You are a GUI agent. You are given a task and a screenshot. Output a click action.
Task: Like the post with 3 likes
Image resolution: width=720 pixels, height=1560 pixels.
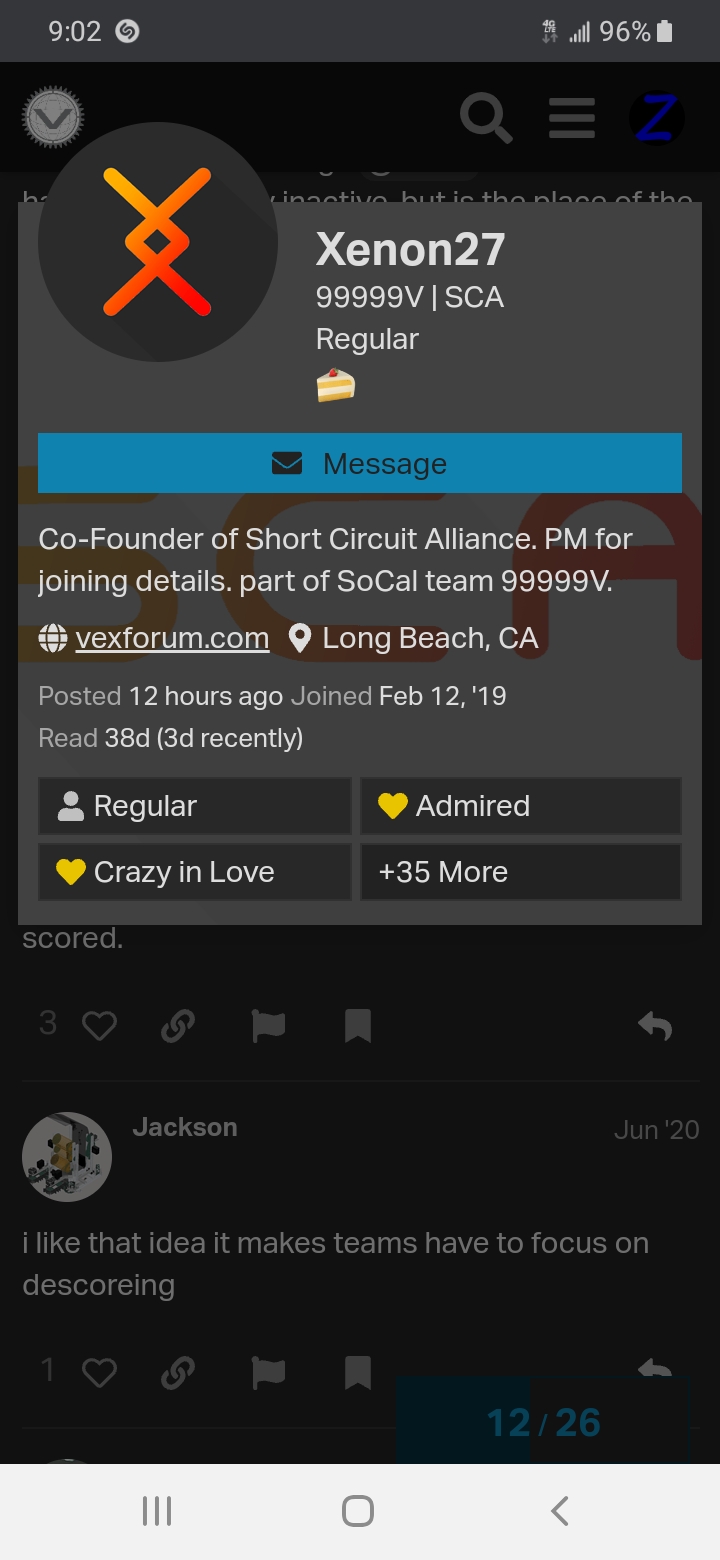click(x=99, y=1026)
